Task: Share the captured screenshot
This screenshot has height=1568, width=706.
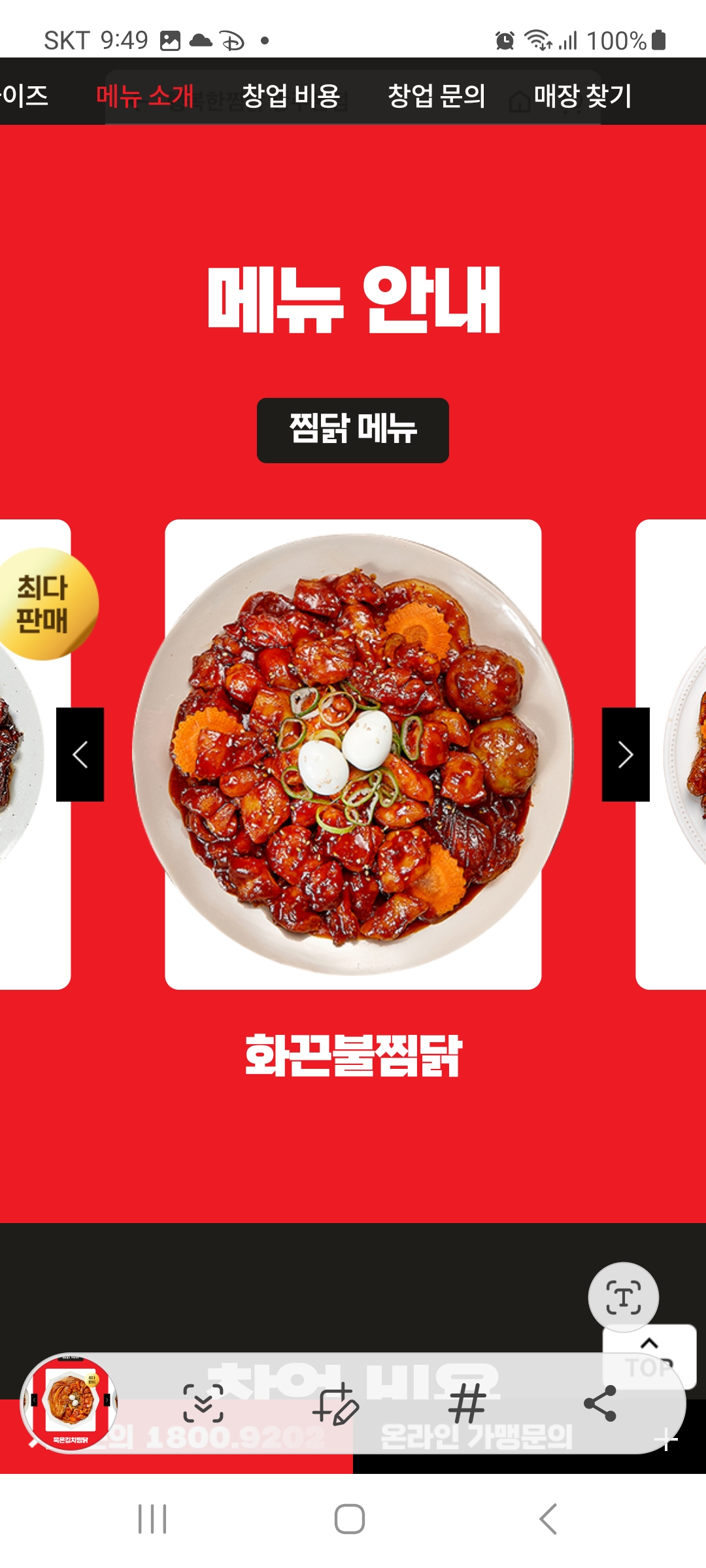Action: 600,1403
